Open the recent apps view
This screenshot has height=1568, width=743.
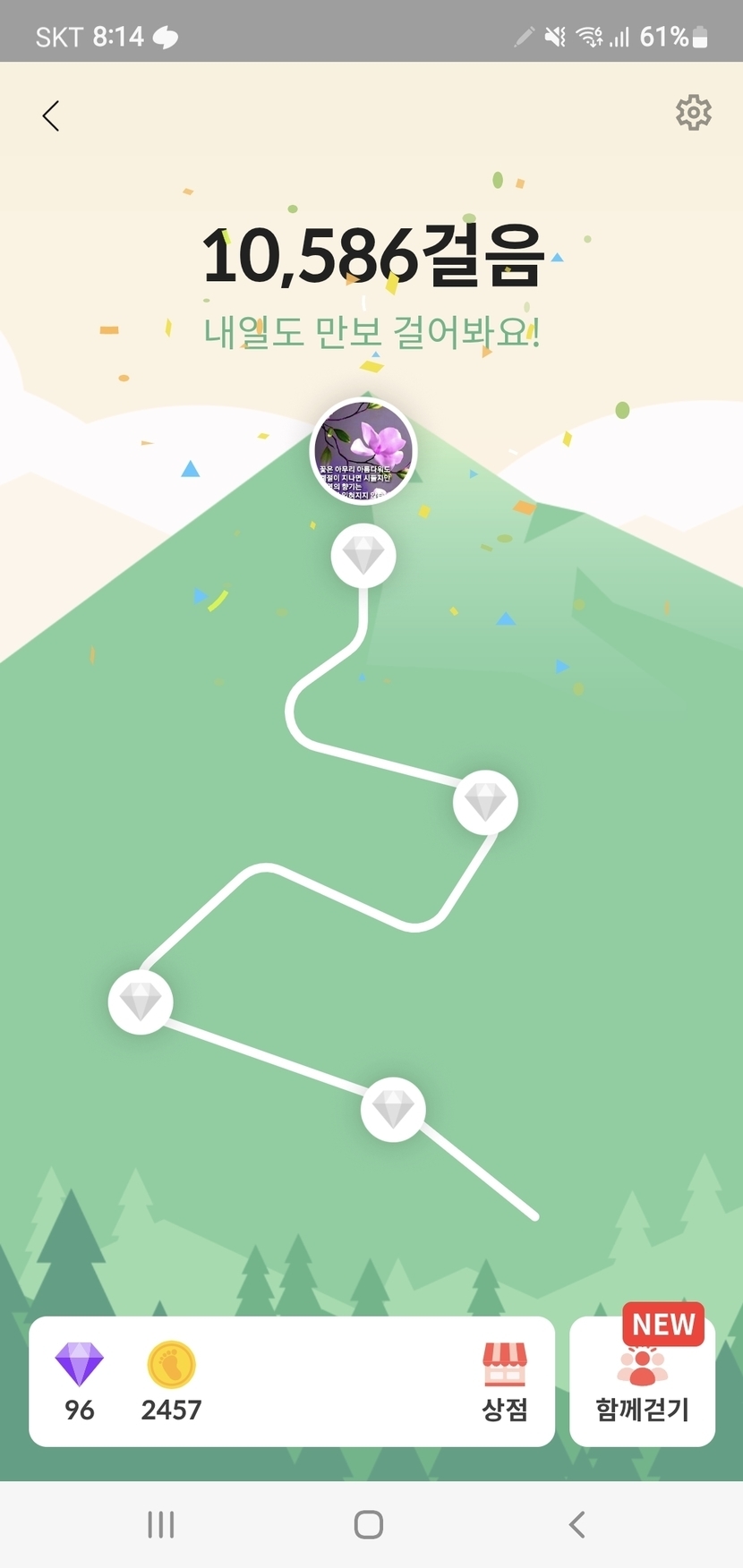point(161,1524)
